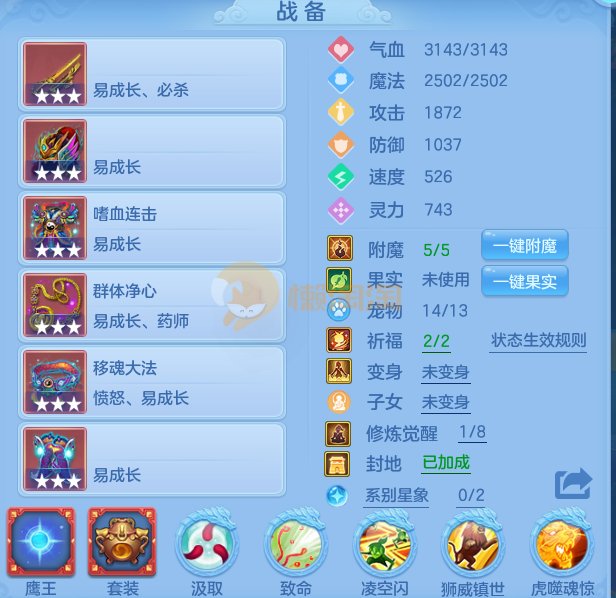This screenshot has height=598, width=616.
Task: Select the 狮威镇世 skill
Action: [x=473, y=545]
